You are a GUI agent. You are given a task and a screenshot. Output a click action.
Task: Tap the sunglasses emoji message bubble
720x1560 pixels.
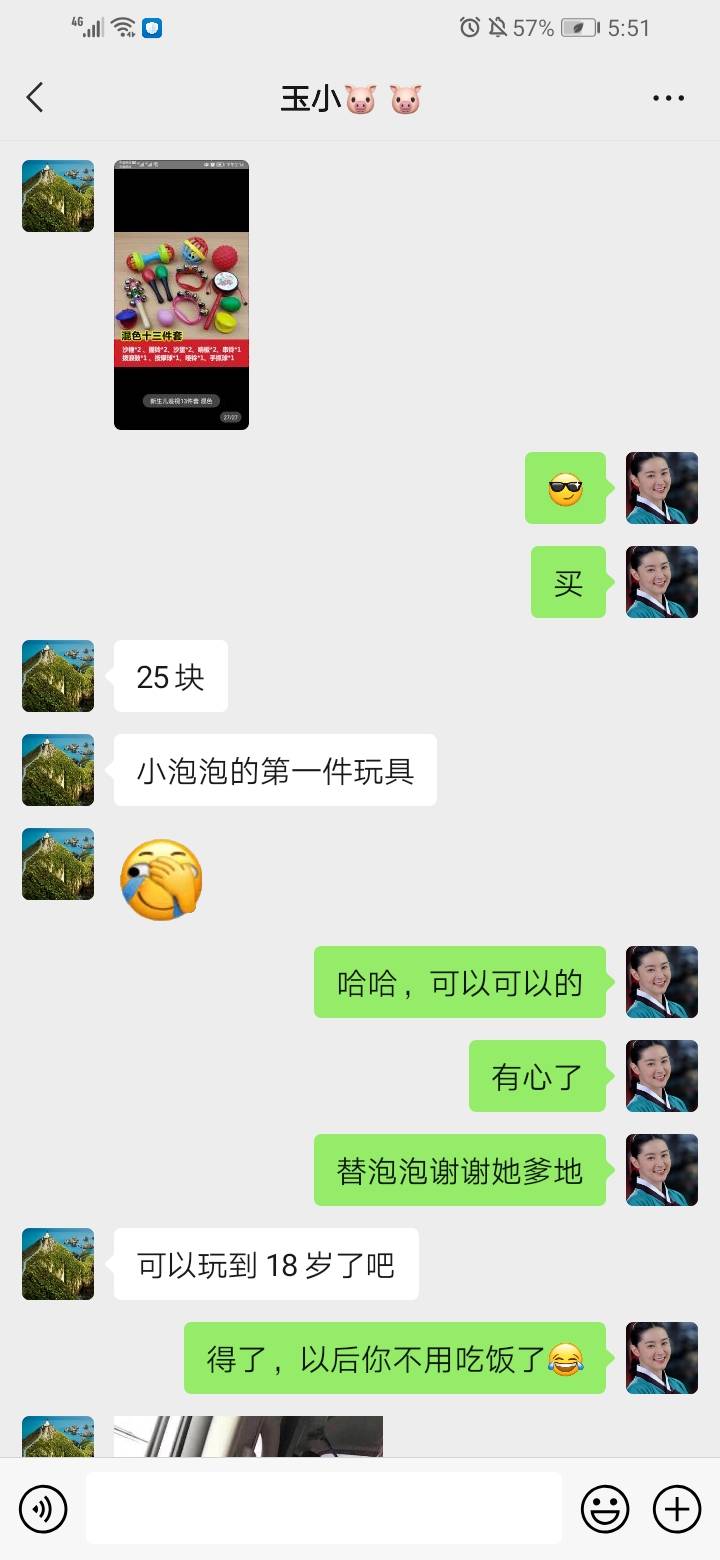(x=565, y=489)
